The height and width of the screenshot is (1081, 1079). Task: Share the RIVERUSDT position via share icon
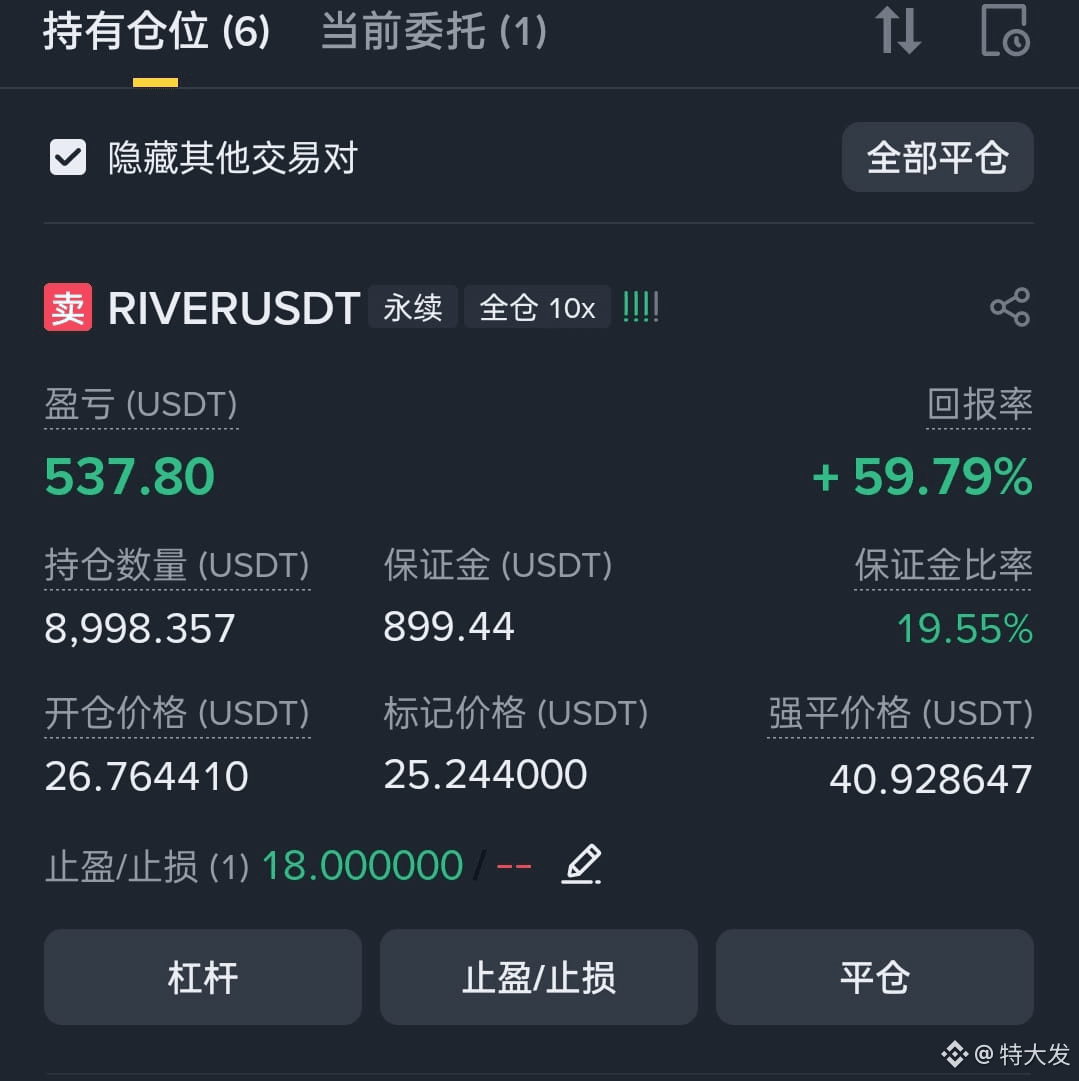coord(1010,307)
